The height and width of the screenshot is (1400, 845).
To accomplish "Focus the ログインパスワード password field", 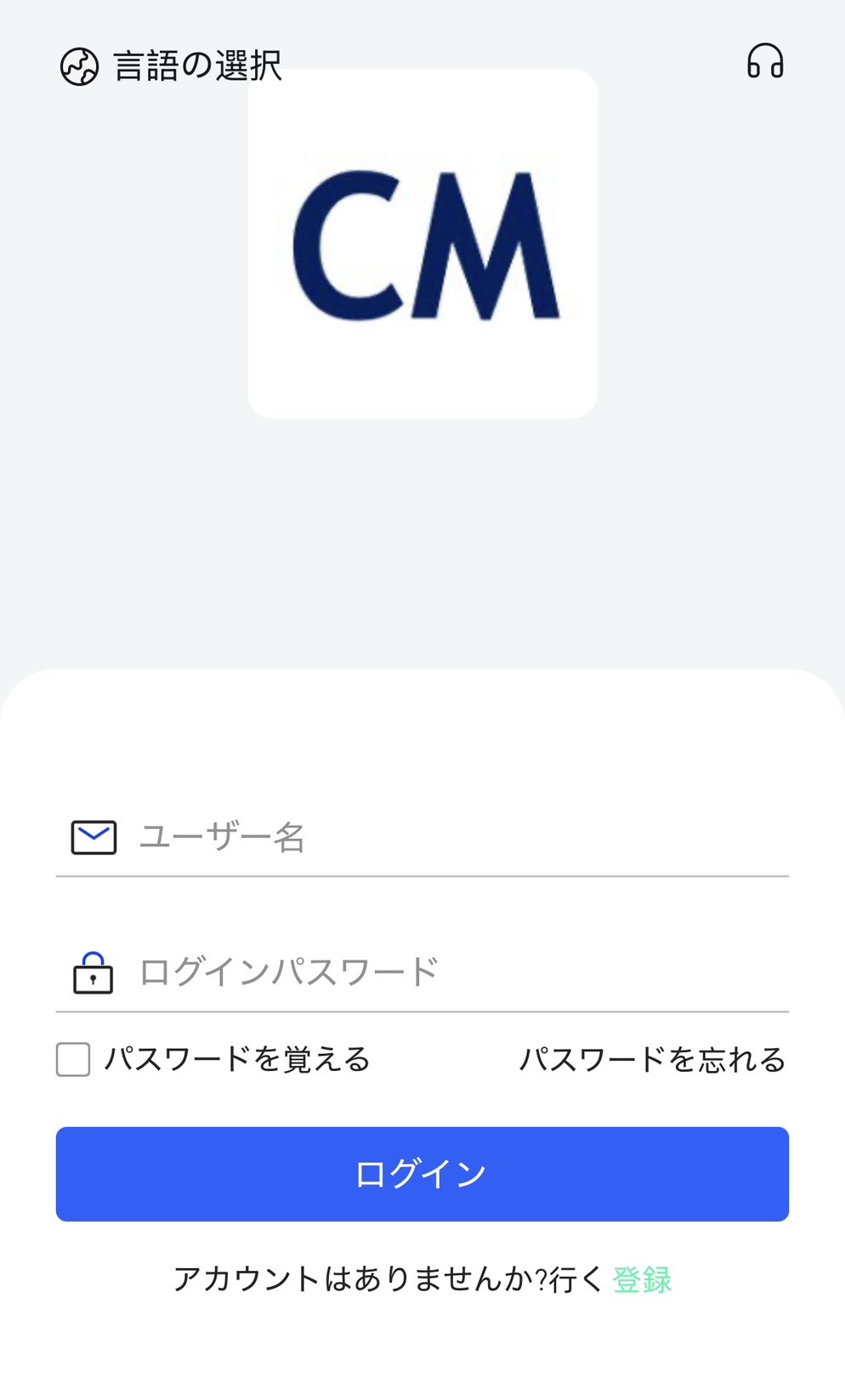I will point(459,972).
